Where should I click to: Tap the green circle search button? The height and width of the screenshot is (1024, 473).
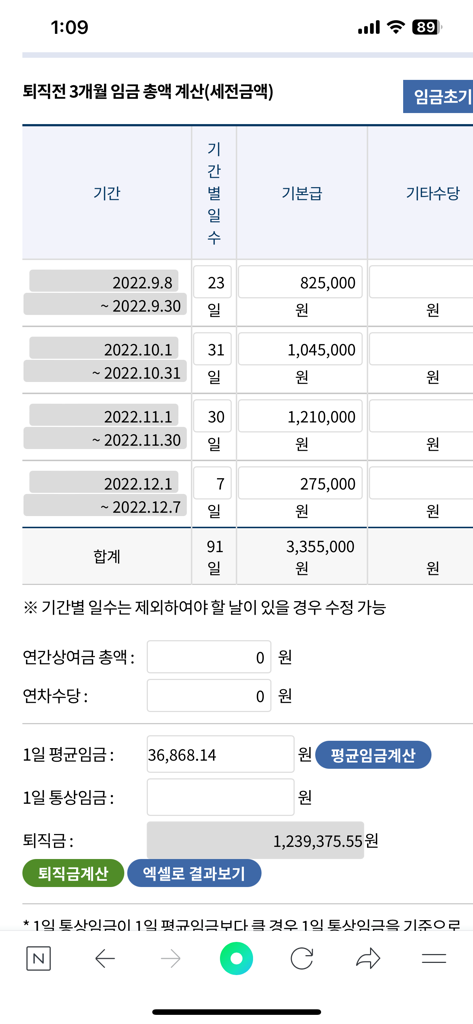(236, 959)
